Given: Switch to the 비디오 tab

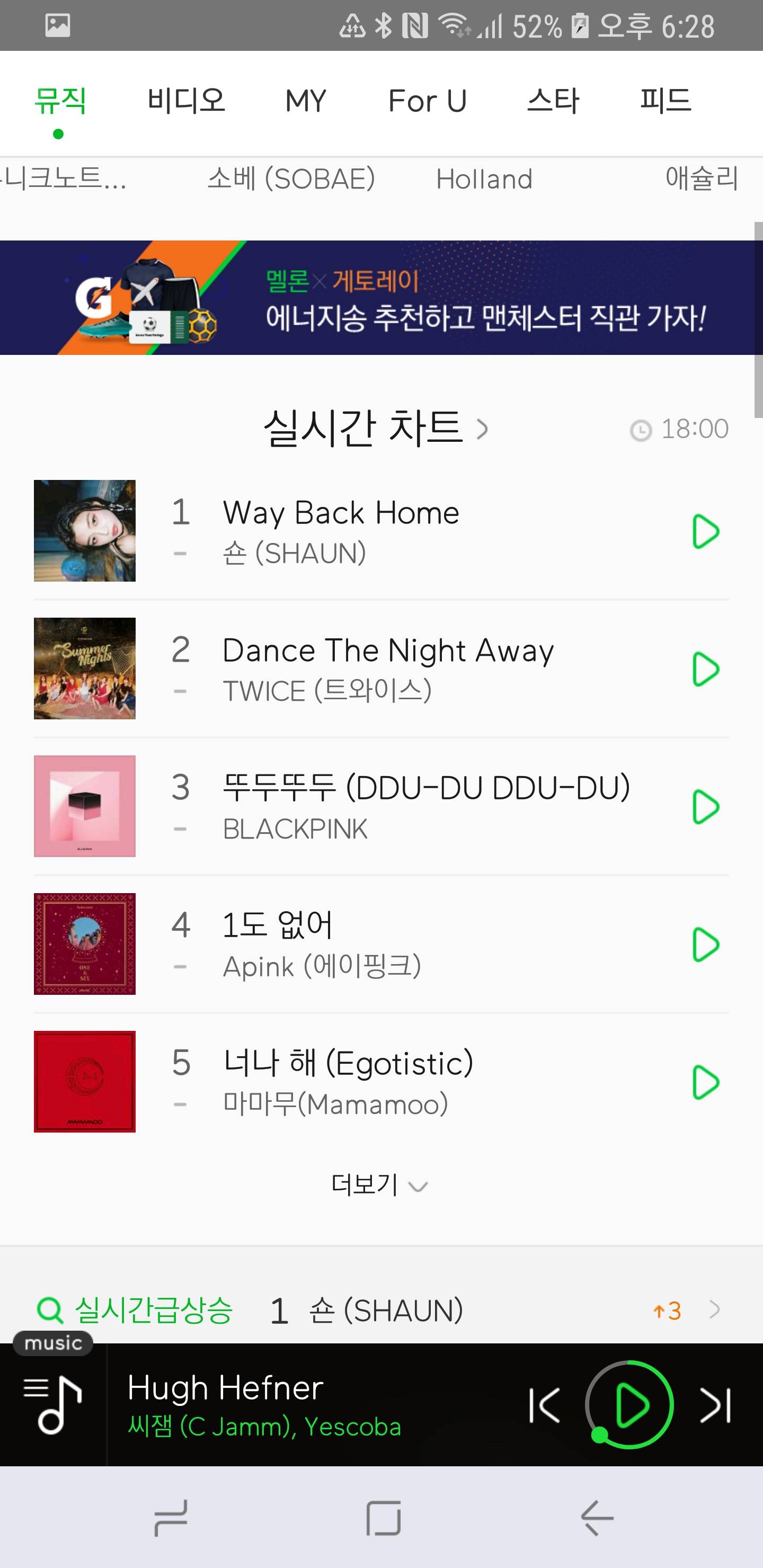Looking at the screenshot, I should [187, 101].
